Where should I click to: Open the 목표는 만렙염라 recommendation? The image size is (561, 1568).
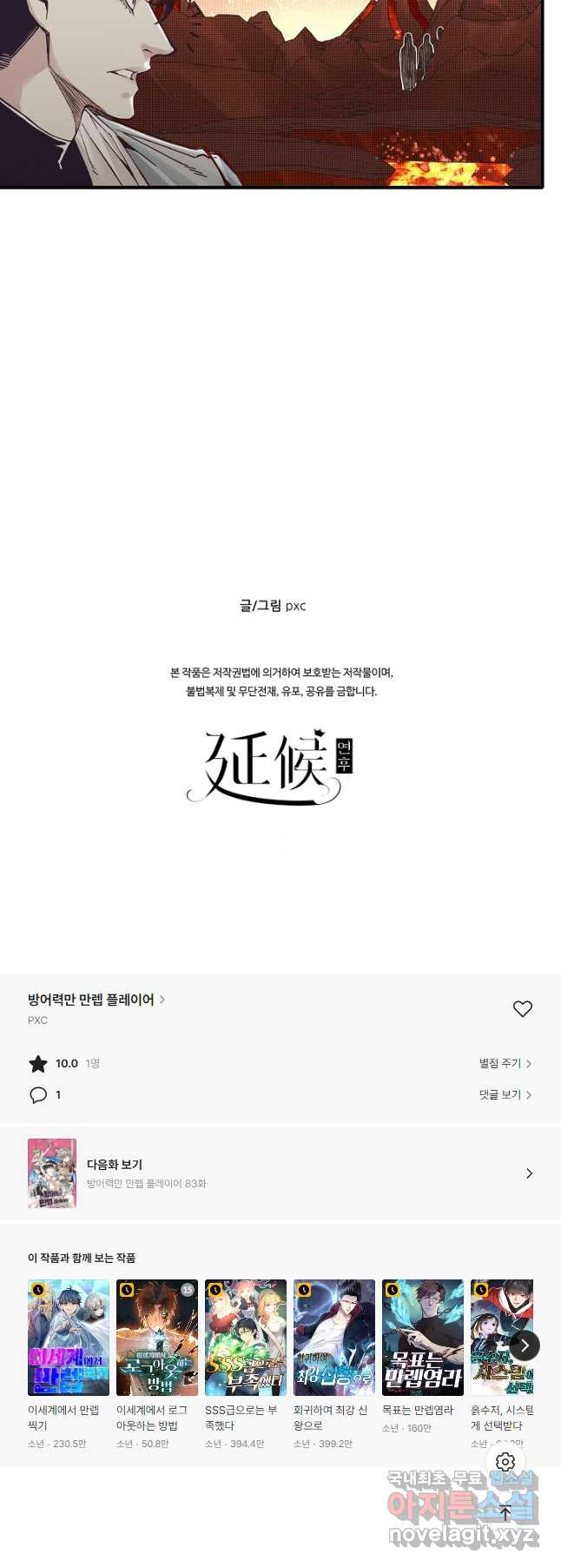pos(423,1338)
